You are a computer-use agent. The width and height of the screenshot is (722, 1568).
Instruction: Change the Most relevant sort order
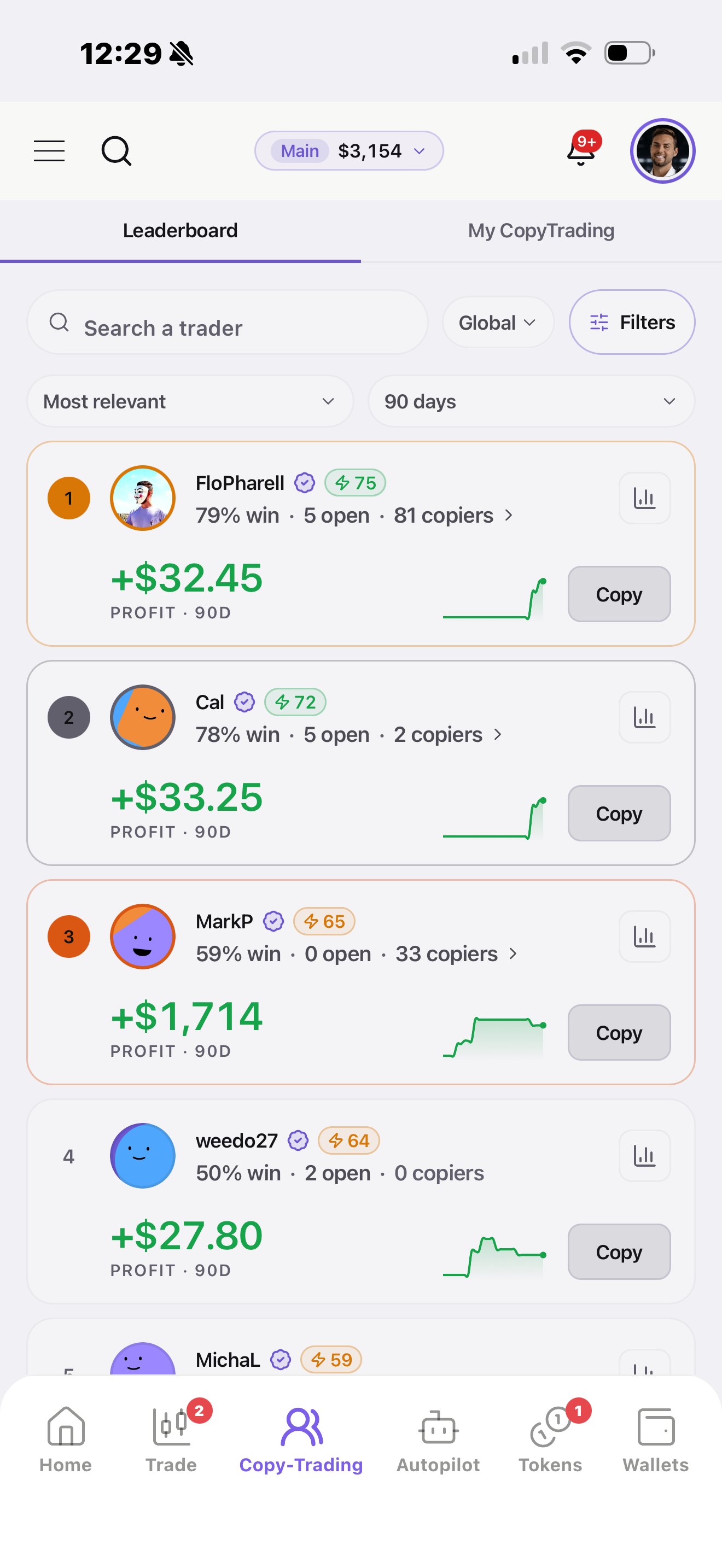(190, 402)
